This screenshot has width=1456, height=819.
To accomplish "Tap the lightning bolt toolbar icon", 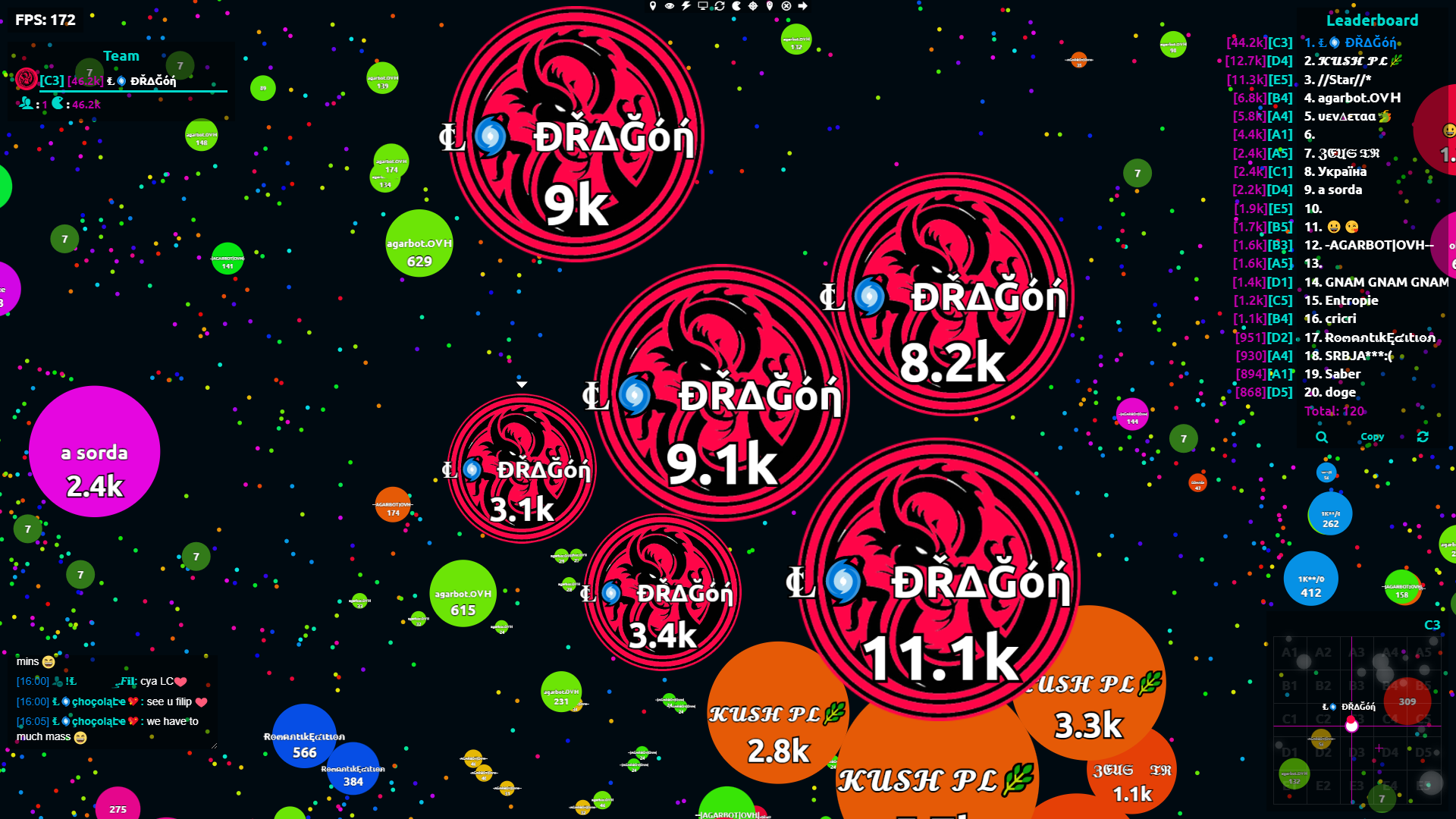I will coord(686,6).
